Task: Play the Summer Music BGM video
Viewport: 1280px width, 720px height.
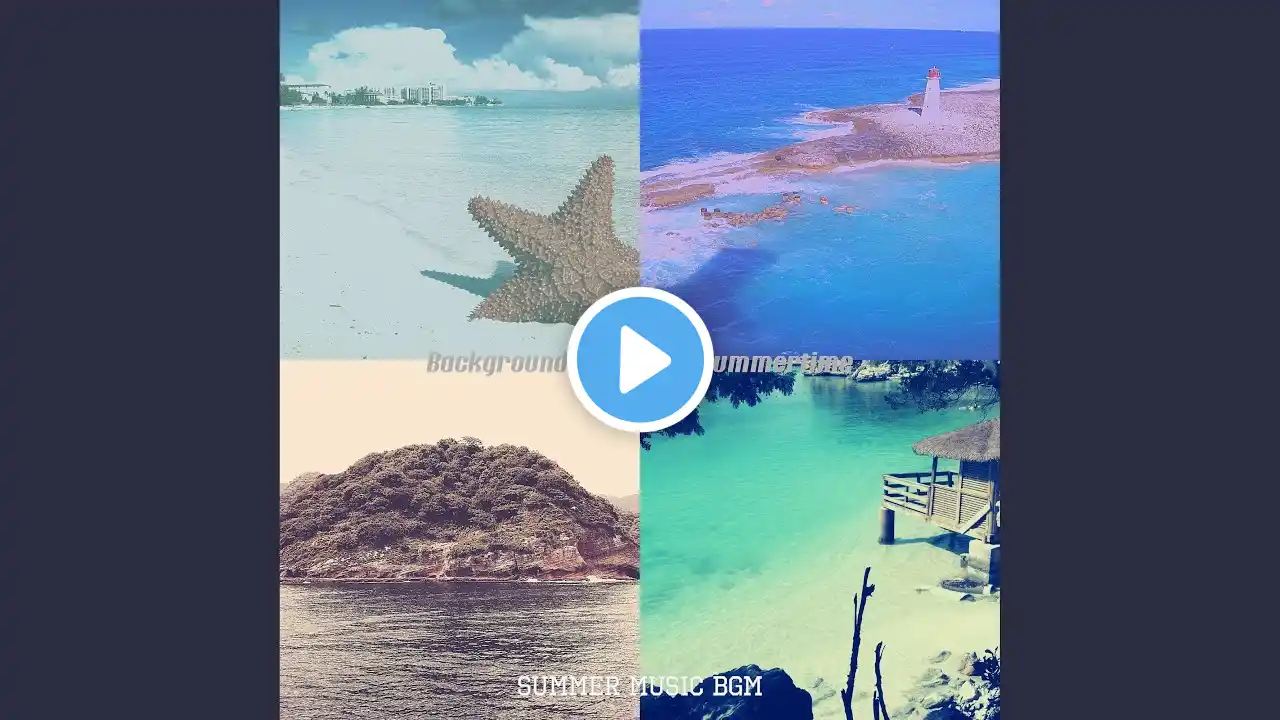Action: (640, 359)
